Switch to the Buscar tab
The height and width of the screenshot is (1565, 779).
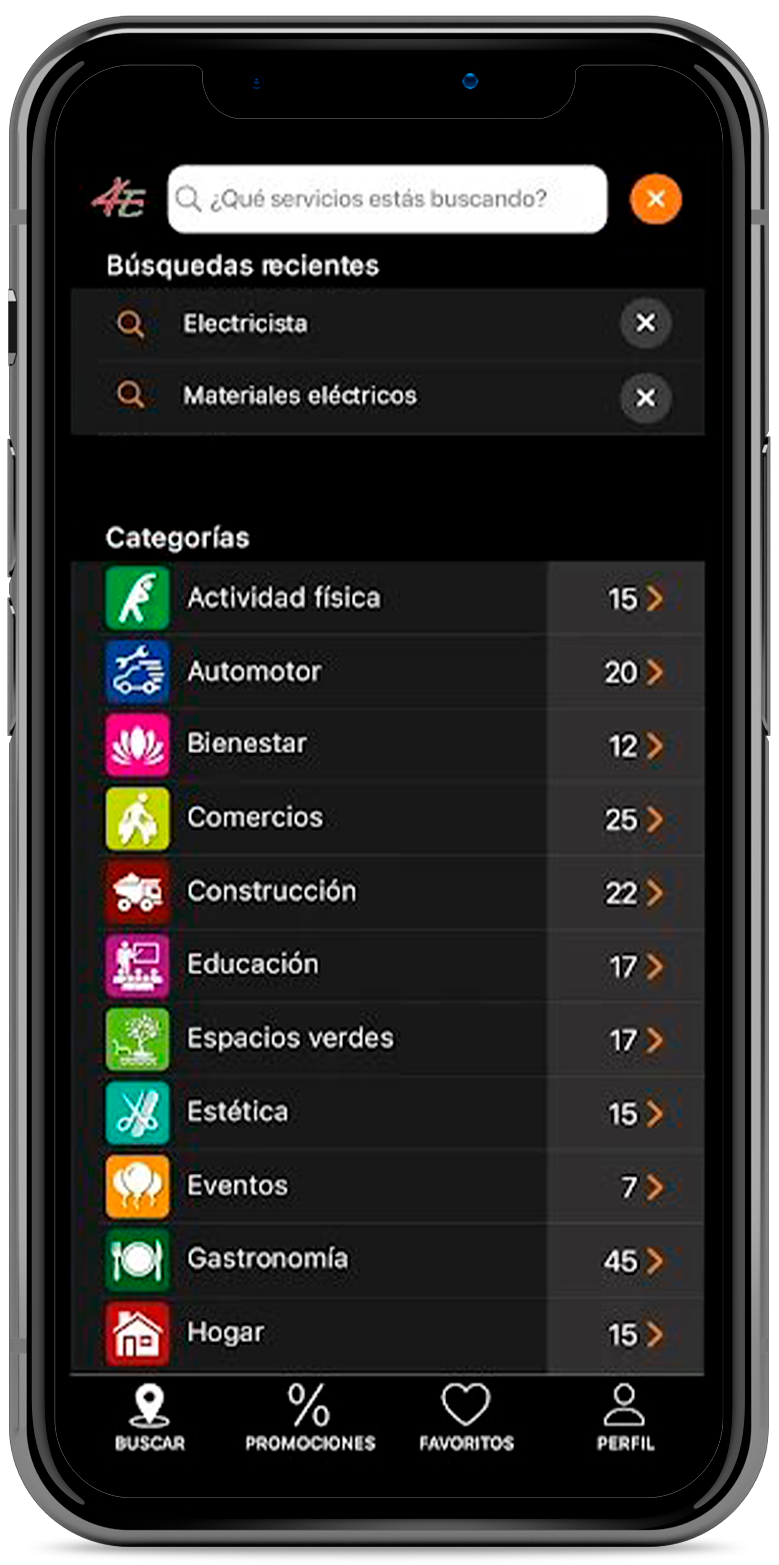point(150,1418)
